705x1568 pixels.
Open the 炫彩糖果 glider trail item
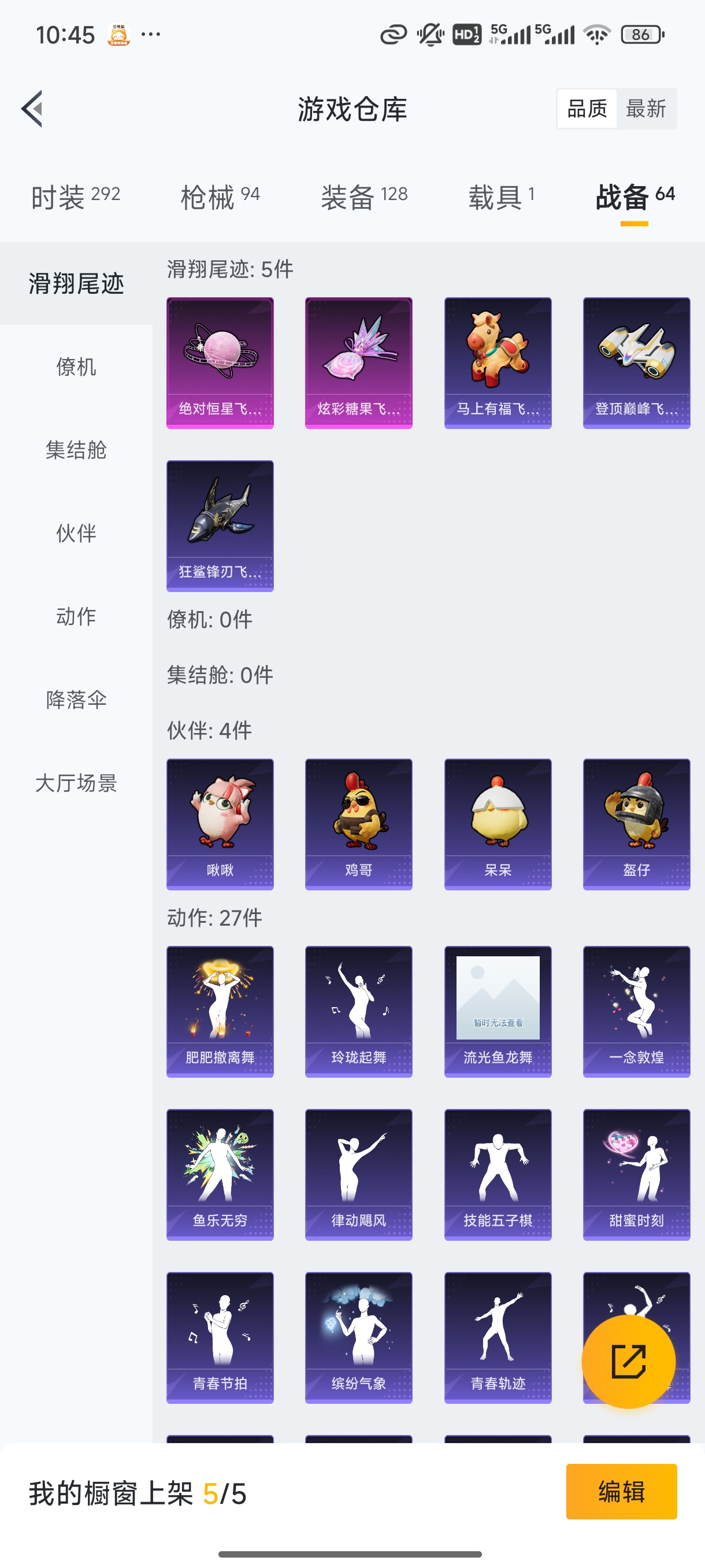[x=358, y=362]
